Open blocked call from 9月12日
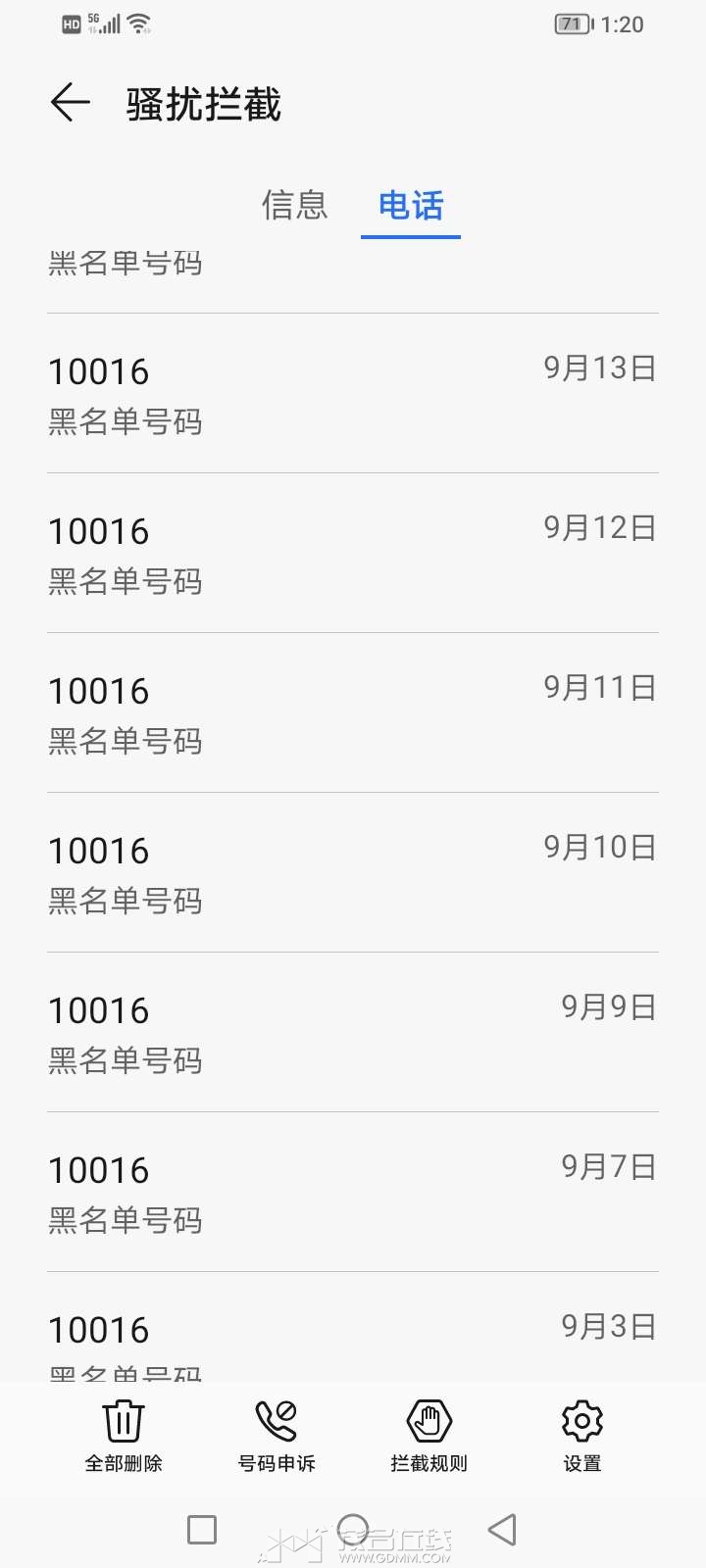706x1568 pixels. click(x=353, y=554)
